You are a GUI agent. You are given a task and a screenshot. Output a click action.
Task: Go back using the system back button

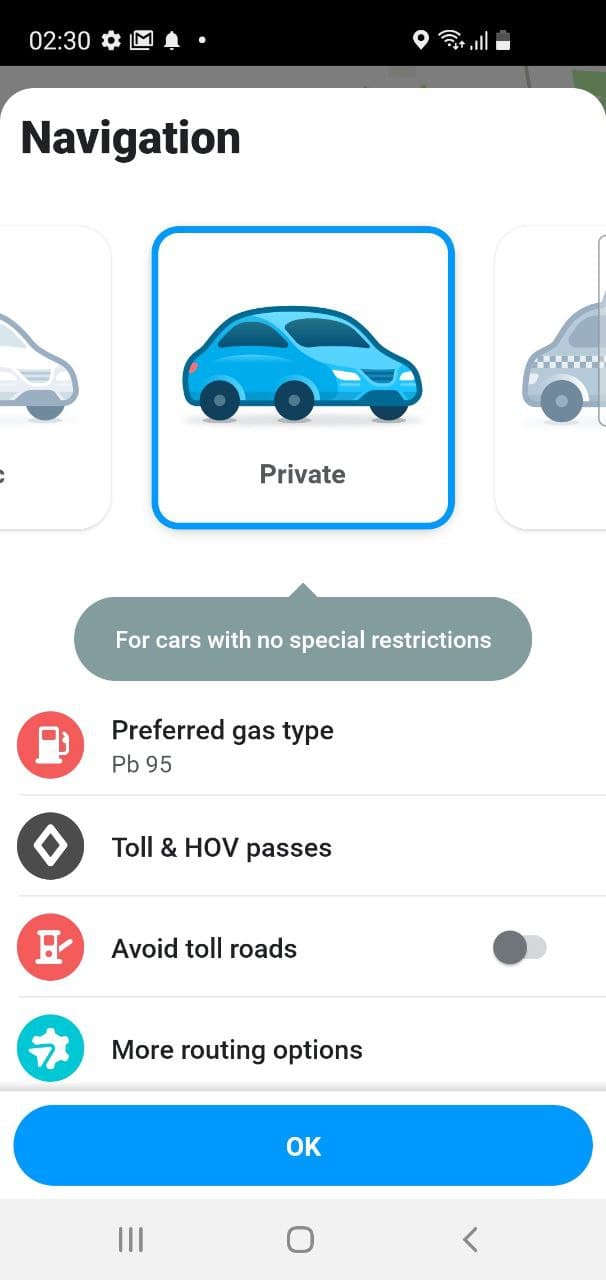pos(470,1240)
